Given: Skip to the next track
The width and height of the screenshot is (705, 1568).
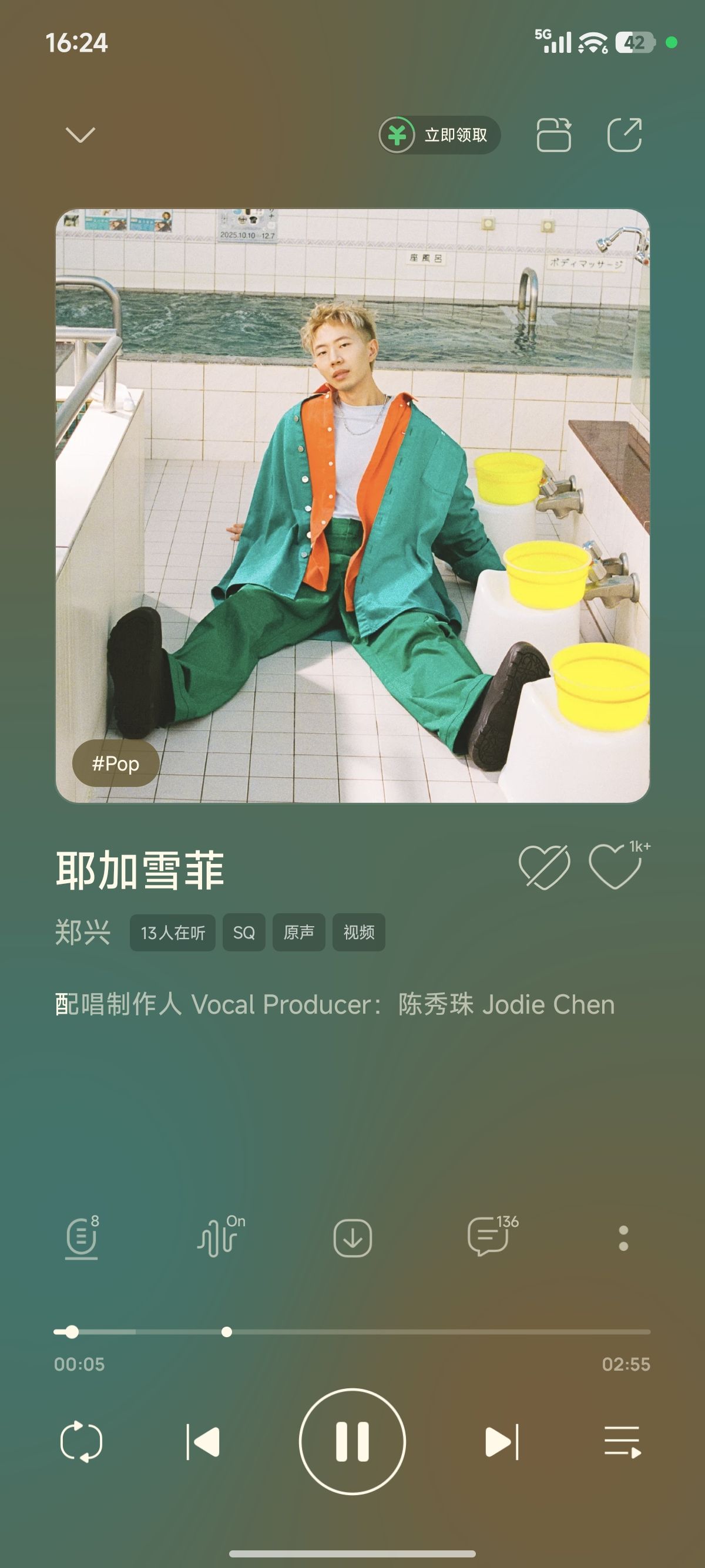Looking at the screenshot, I should coord(502,1441).
